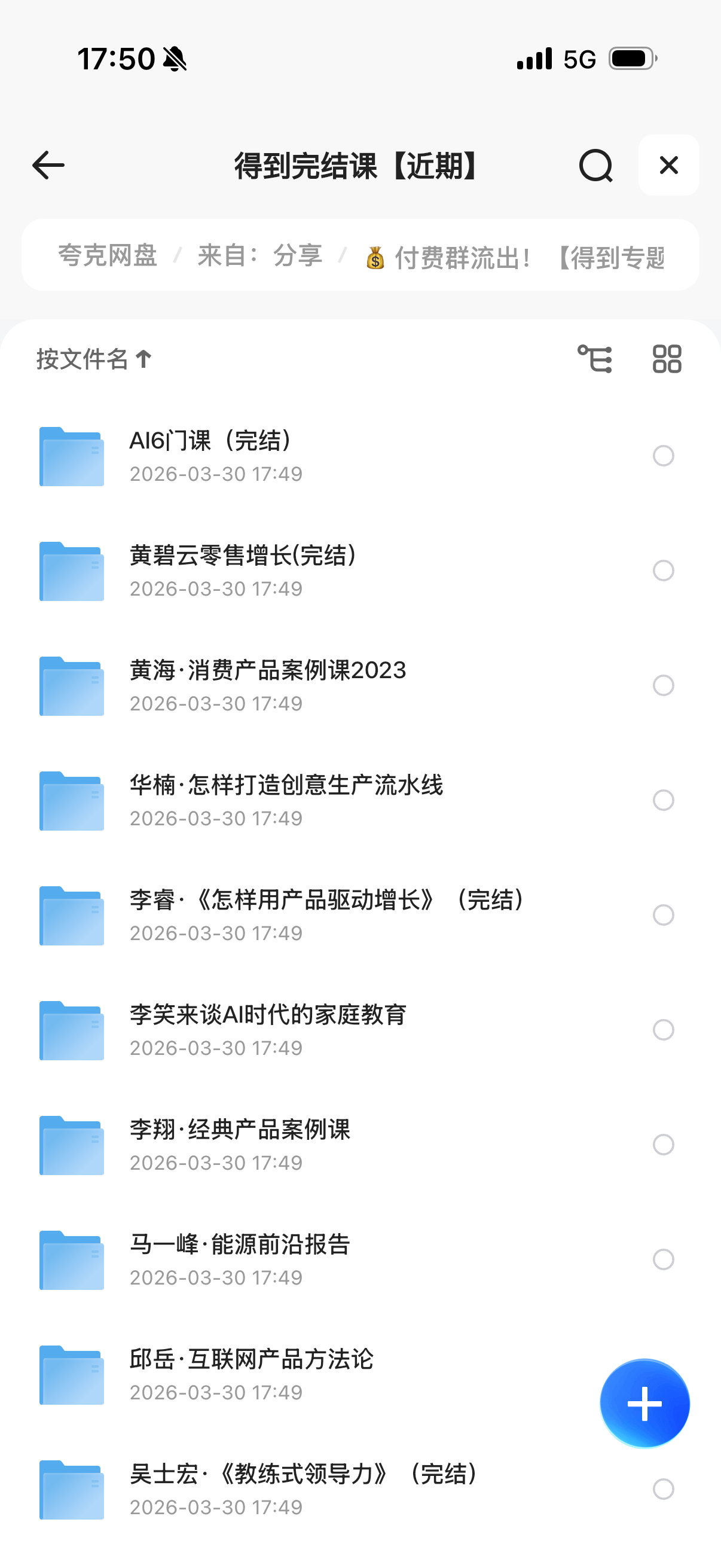Select the 李翔·经典产品案例课 folder
Image resolution: width=721 pixels, height=1568 pixels.
click(663, 1145)
